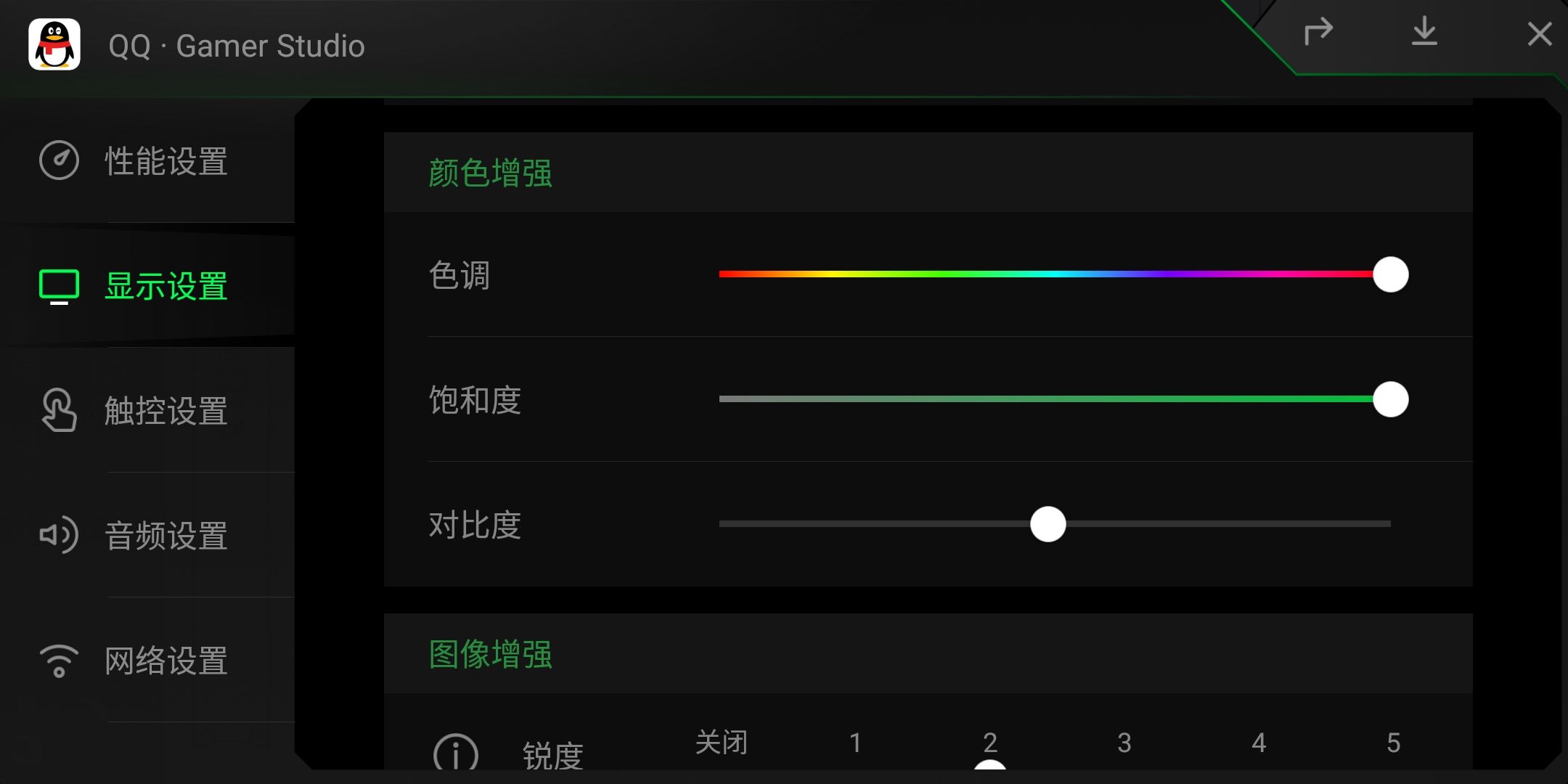Tap the 色调 hue slider track
The image size is (1568, 784).
click(1053, 274)
